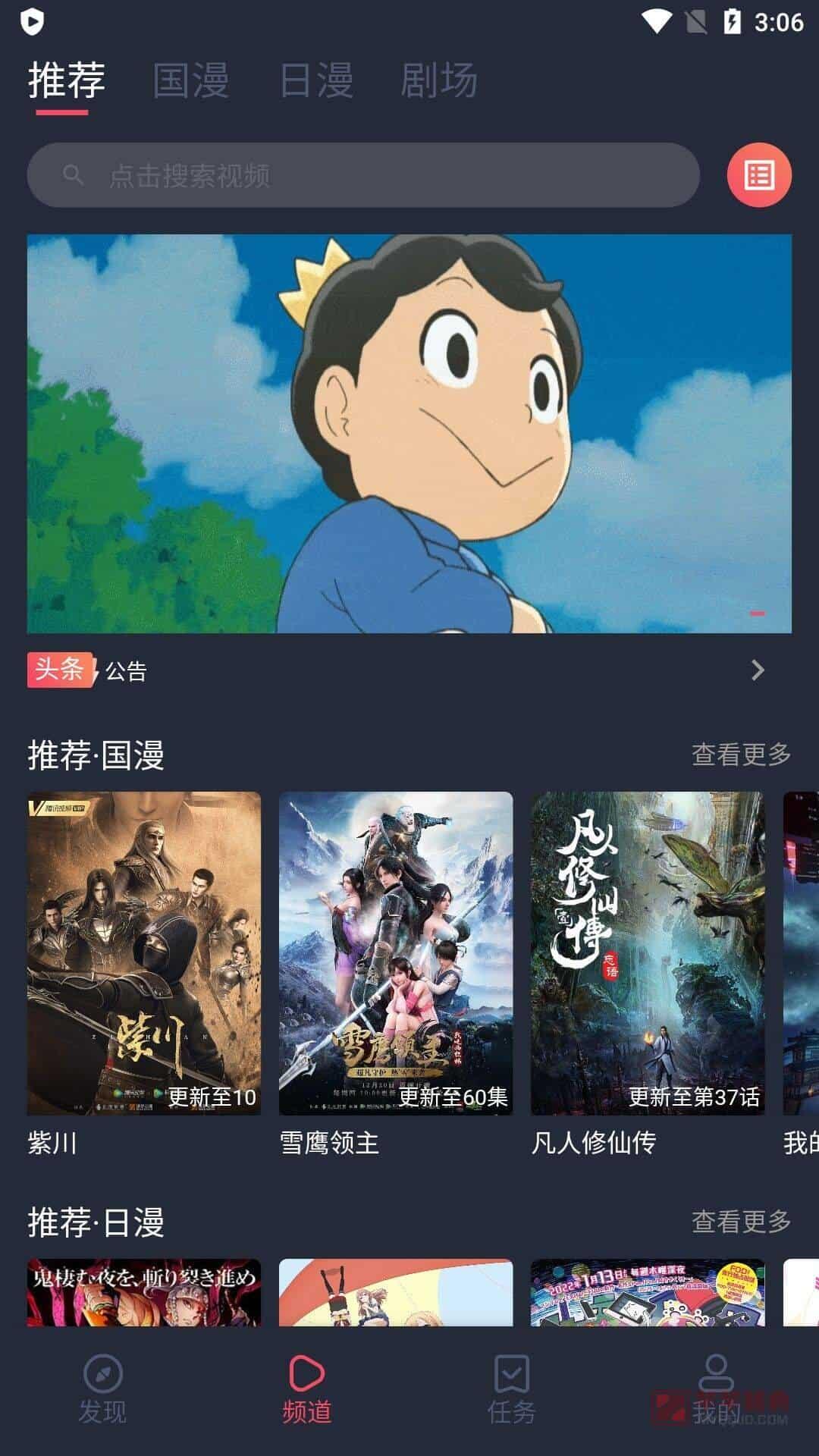Tap the 点击搜索视频 search box
The width and height of the screenshot is (819, 1456).
(362, 175)
